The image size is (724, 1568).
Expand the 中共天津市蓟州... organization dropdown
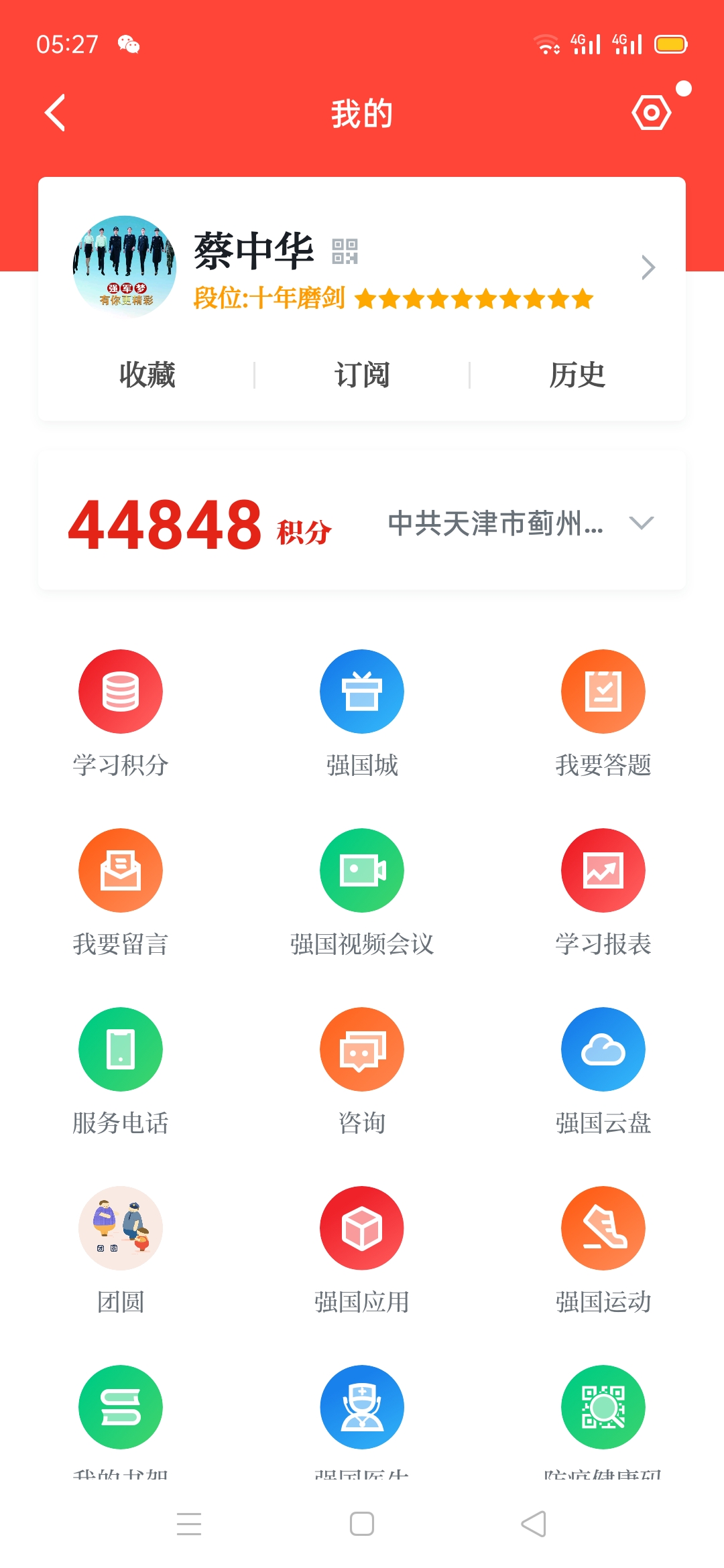click(641, 523)
